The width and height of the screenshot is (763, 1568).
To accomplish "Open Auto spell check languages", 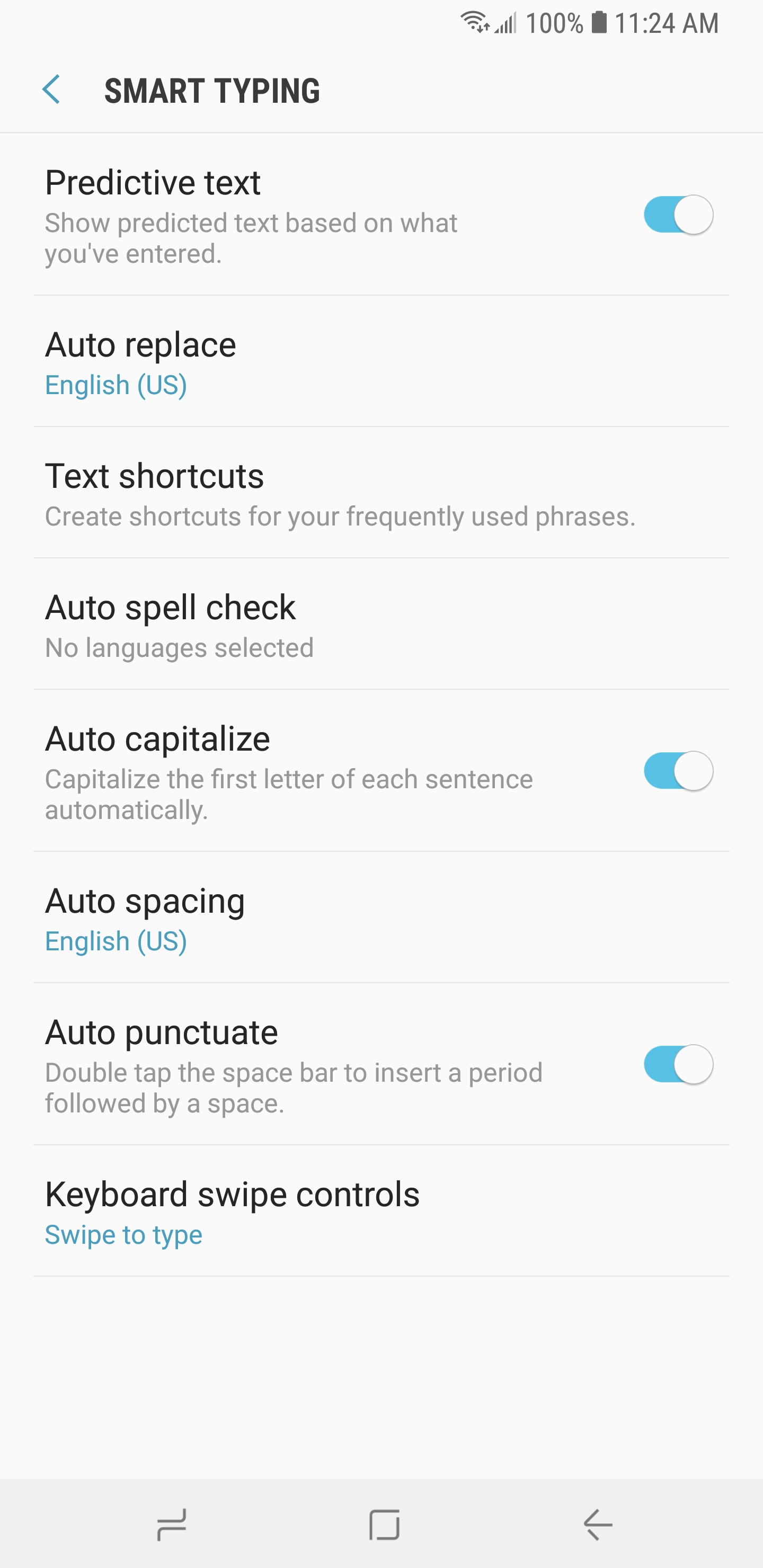I will click(381, 625).
